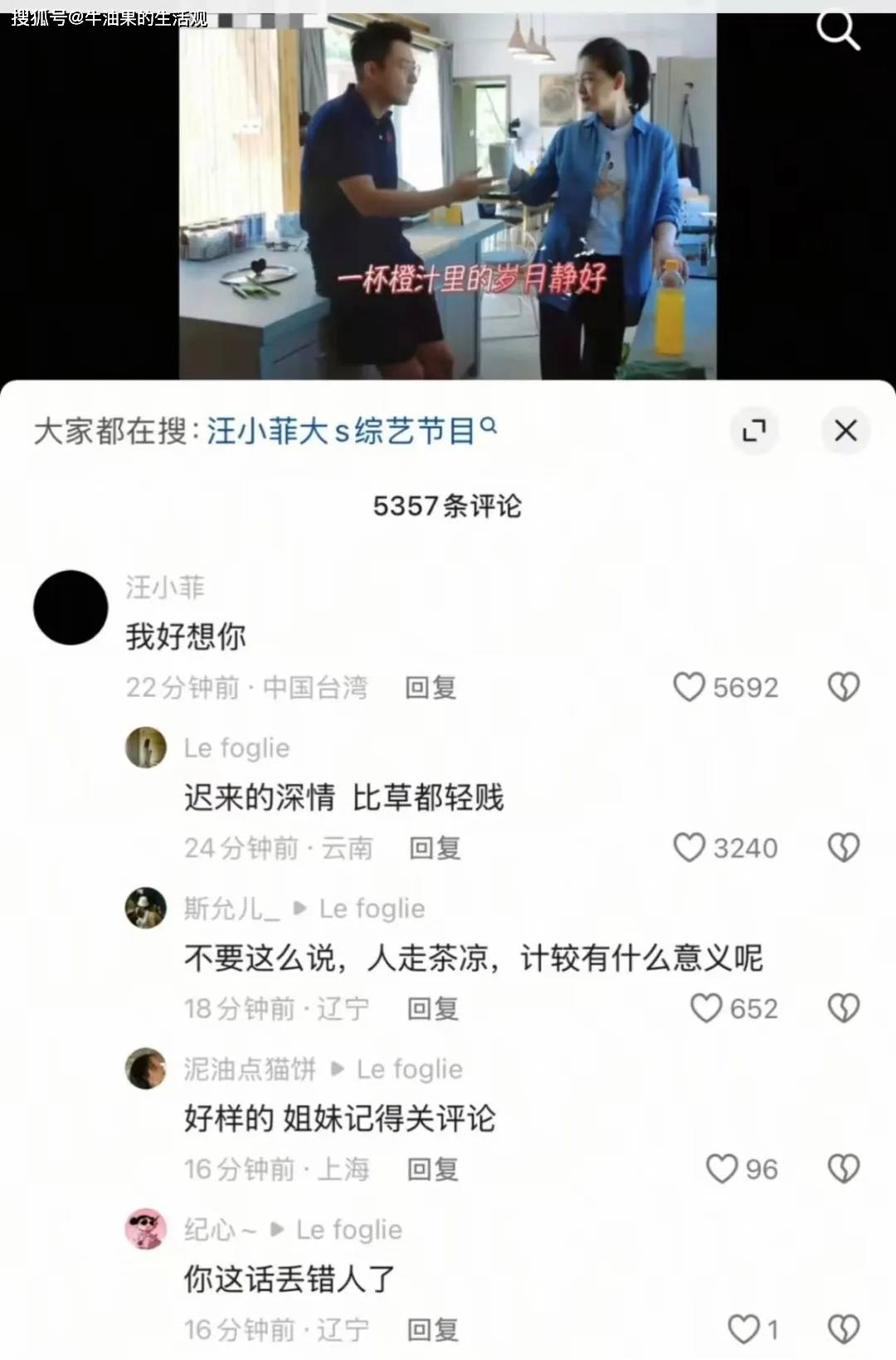Open the search magnifier icon

tap(837, 31)
